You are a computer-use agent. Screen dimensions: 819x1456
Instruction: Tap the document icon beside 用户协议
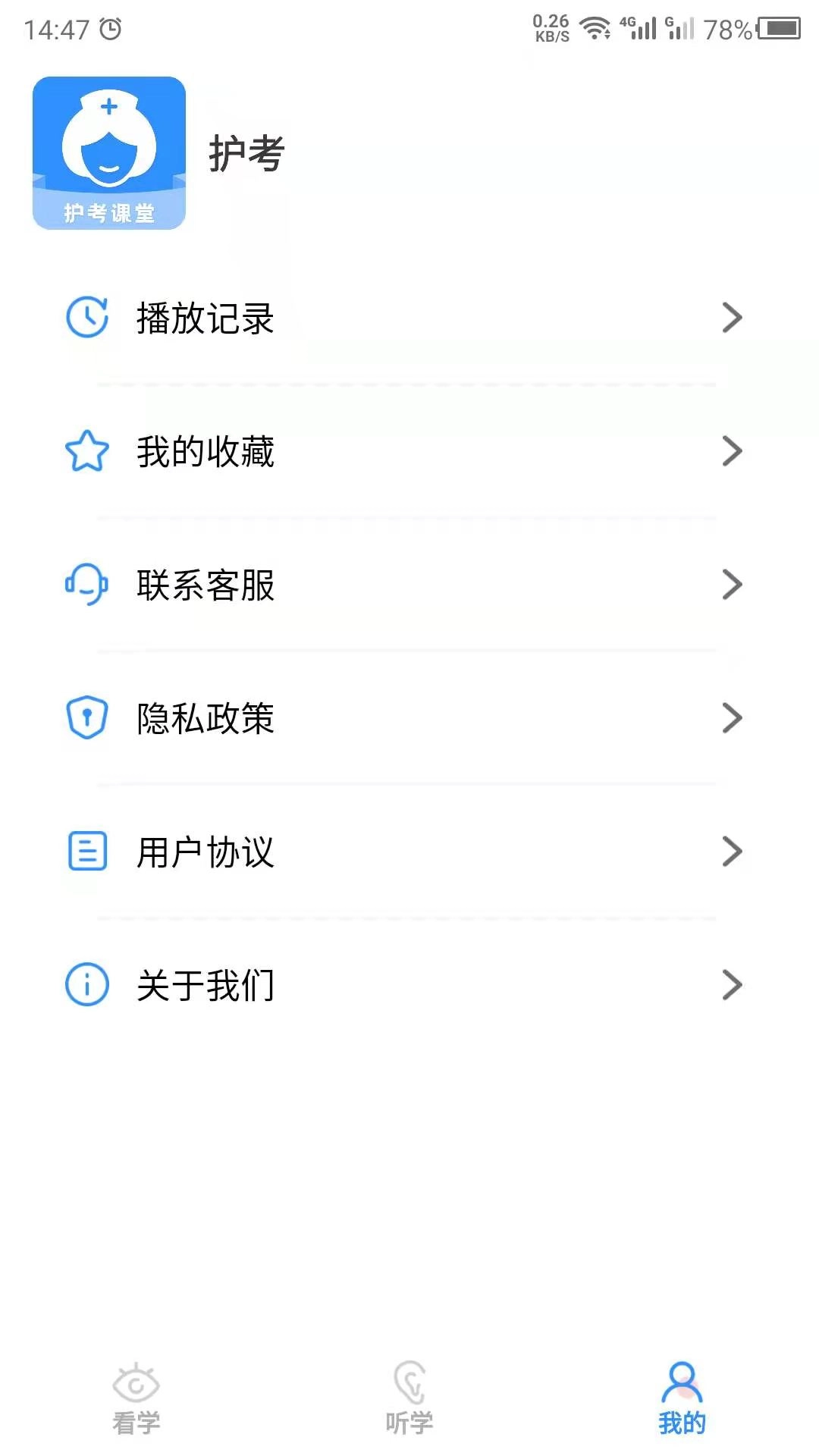click(86, 852)
